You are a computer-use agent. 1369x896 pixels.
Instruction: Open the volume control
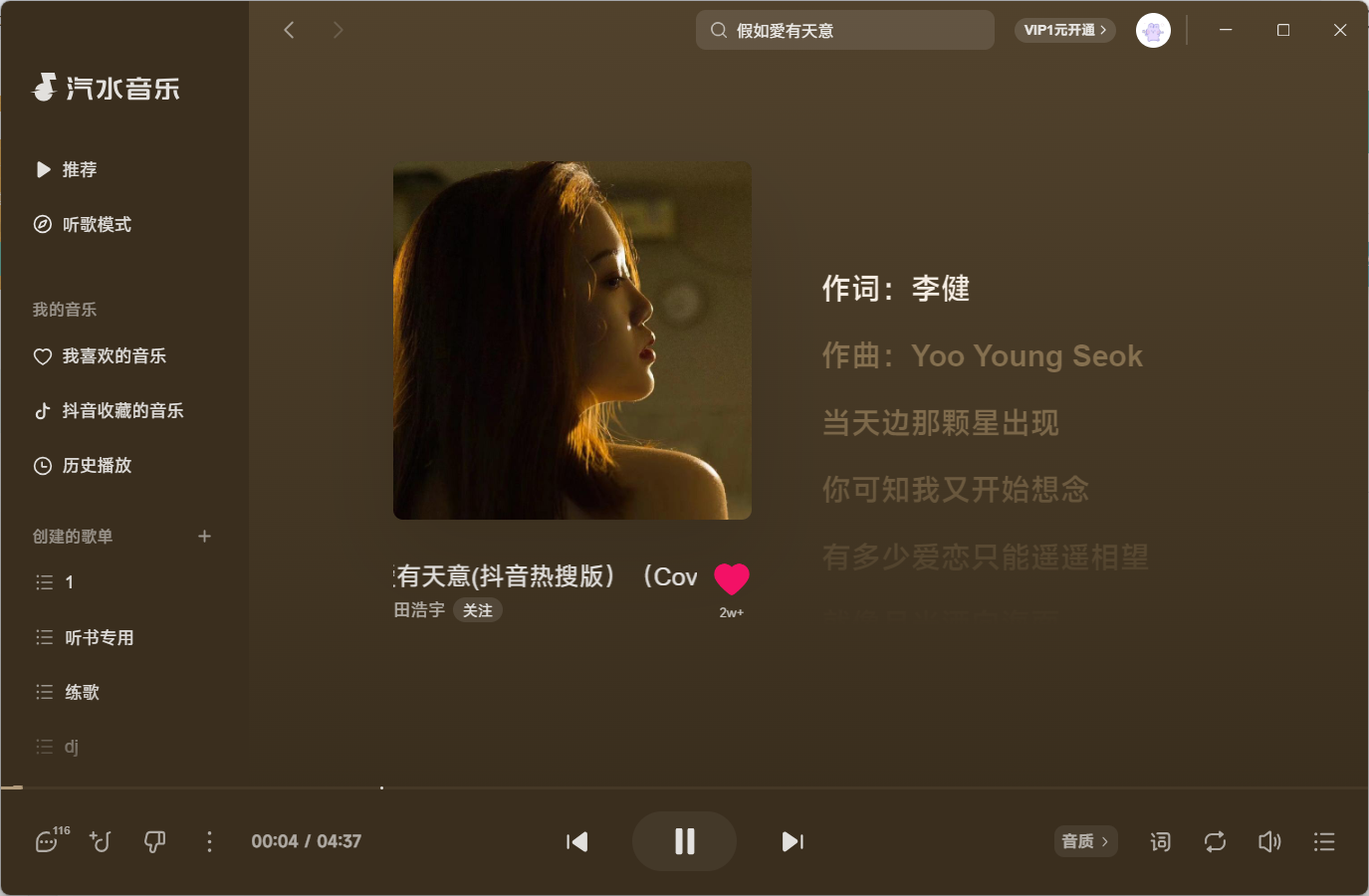[x=1269, y=842]
